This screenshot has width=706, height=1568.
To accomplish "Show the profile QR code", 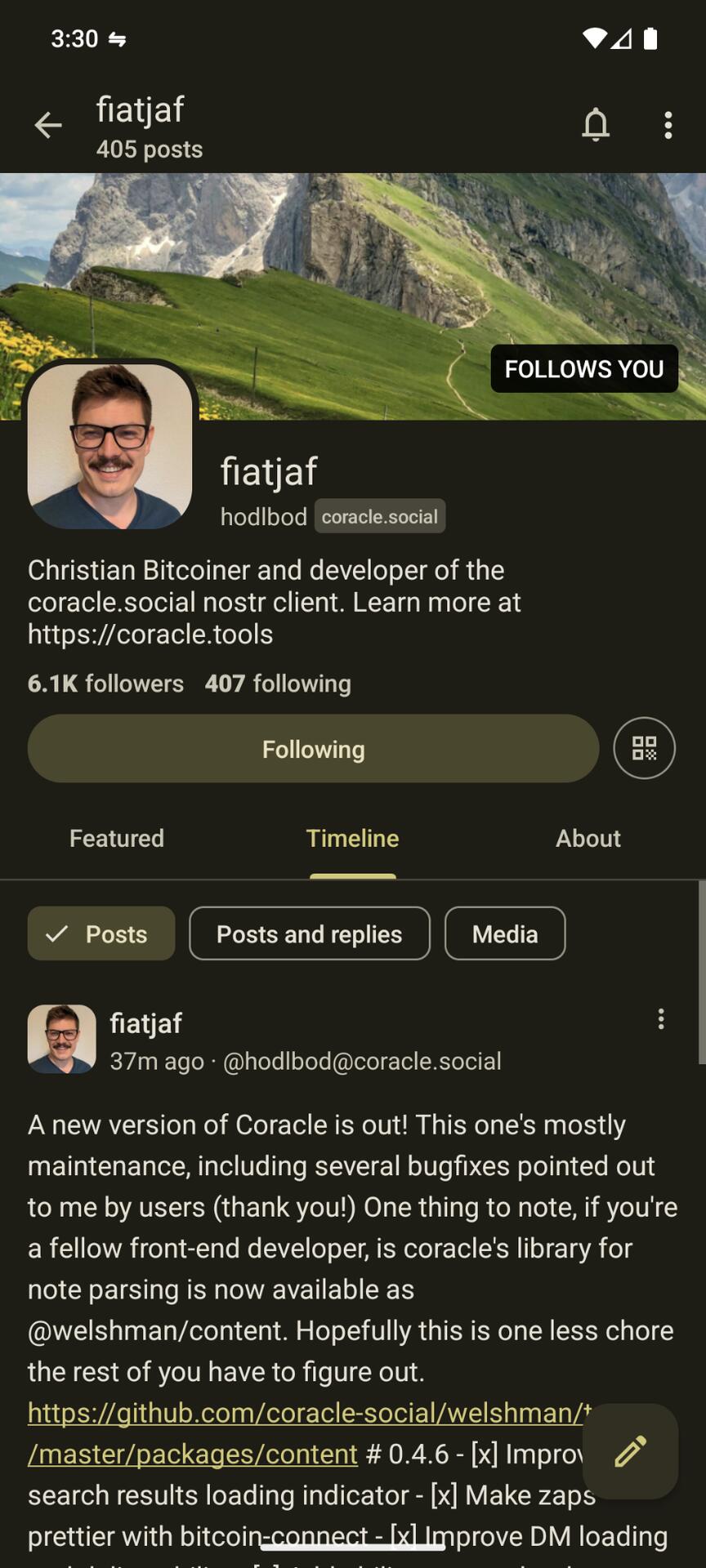I will 644,749.
